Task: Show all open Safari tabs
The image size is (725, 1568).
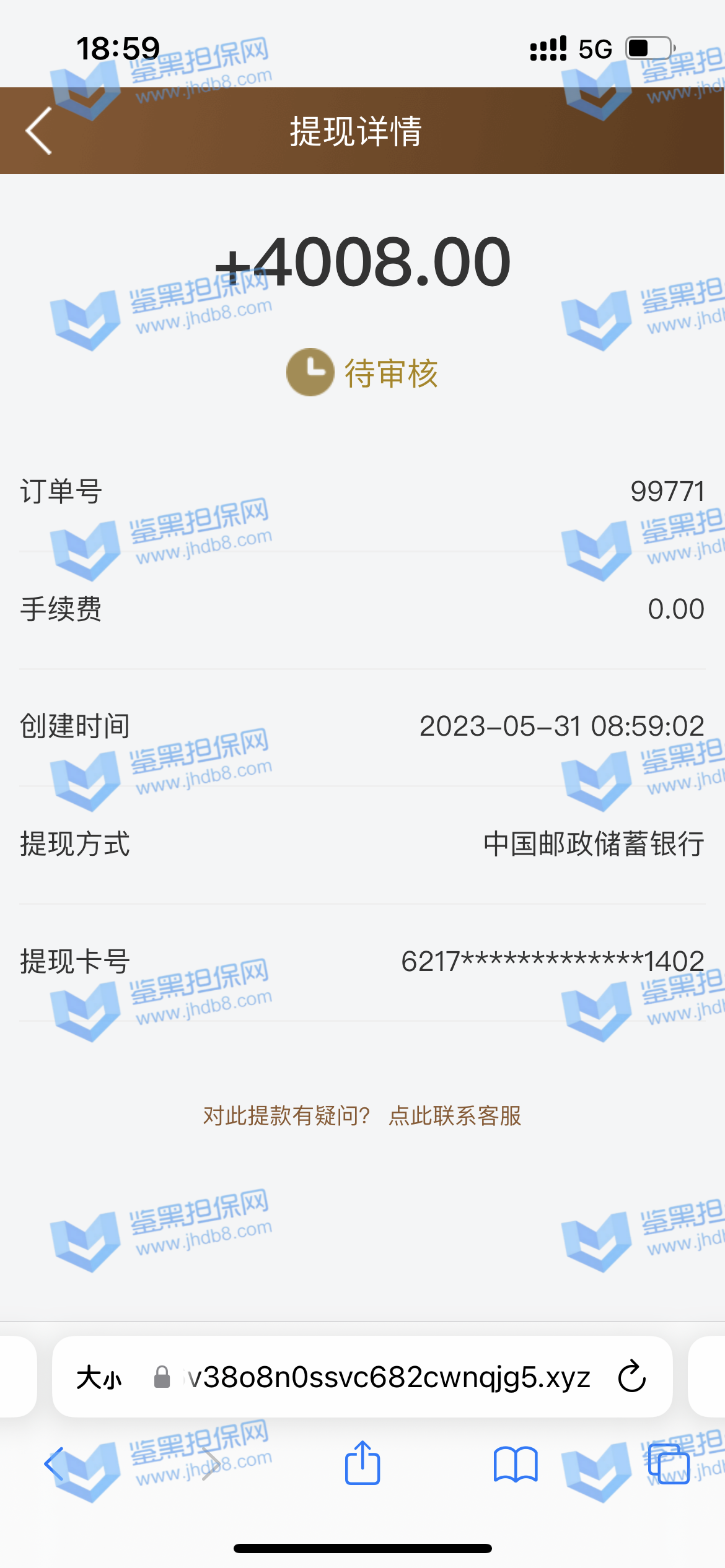Action: [669, 1464]
